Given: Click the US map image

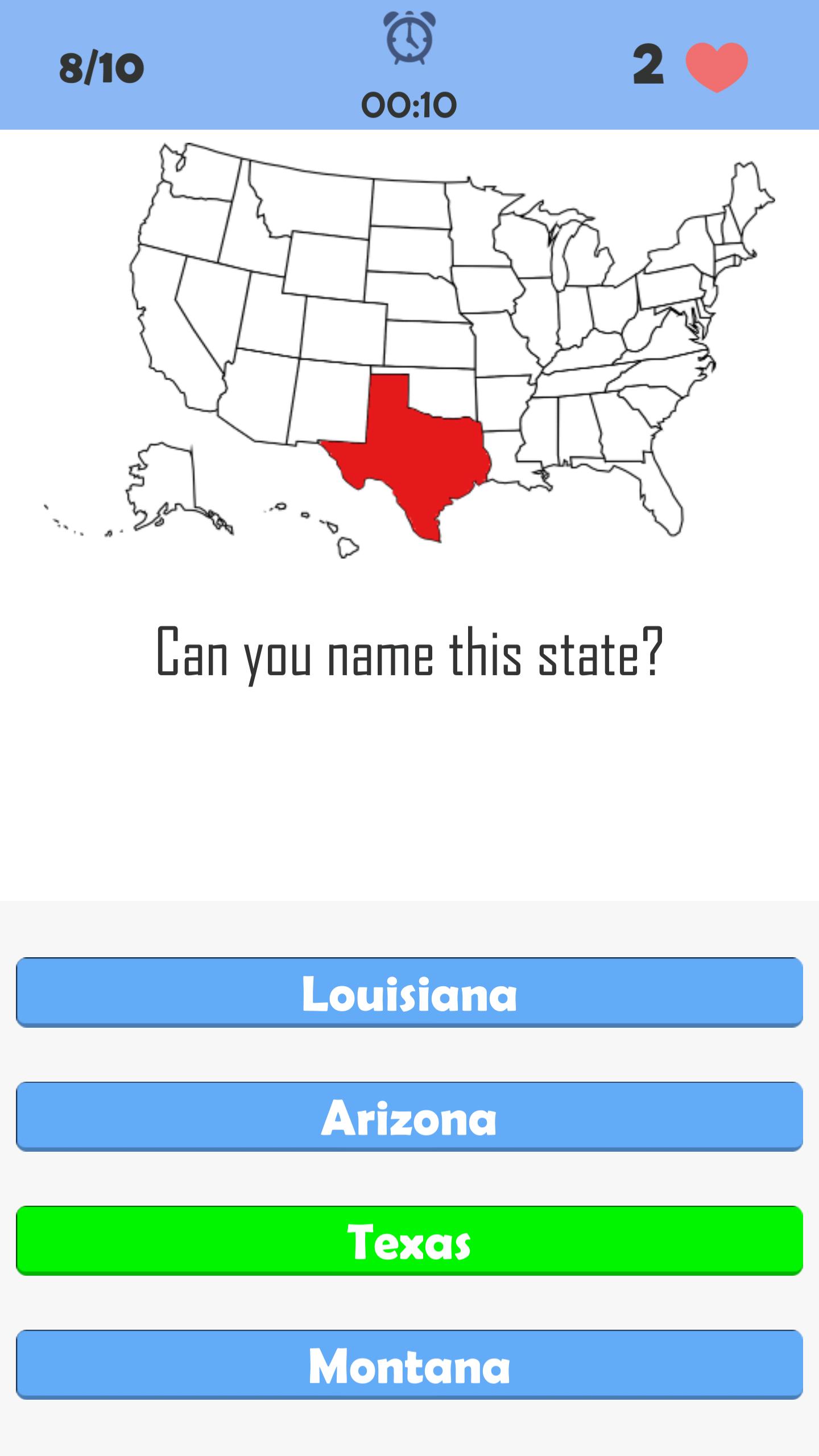Looking at the screenshot, I should click(x=409, y=353).
